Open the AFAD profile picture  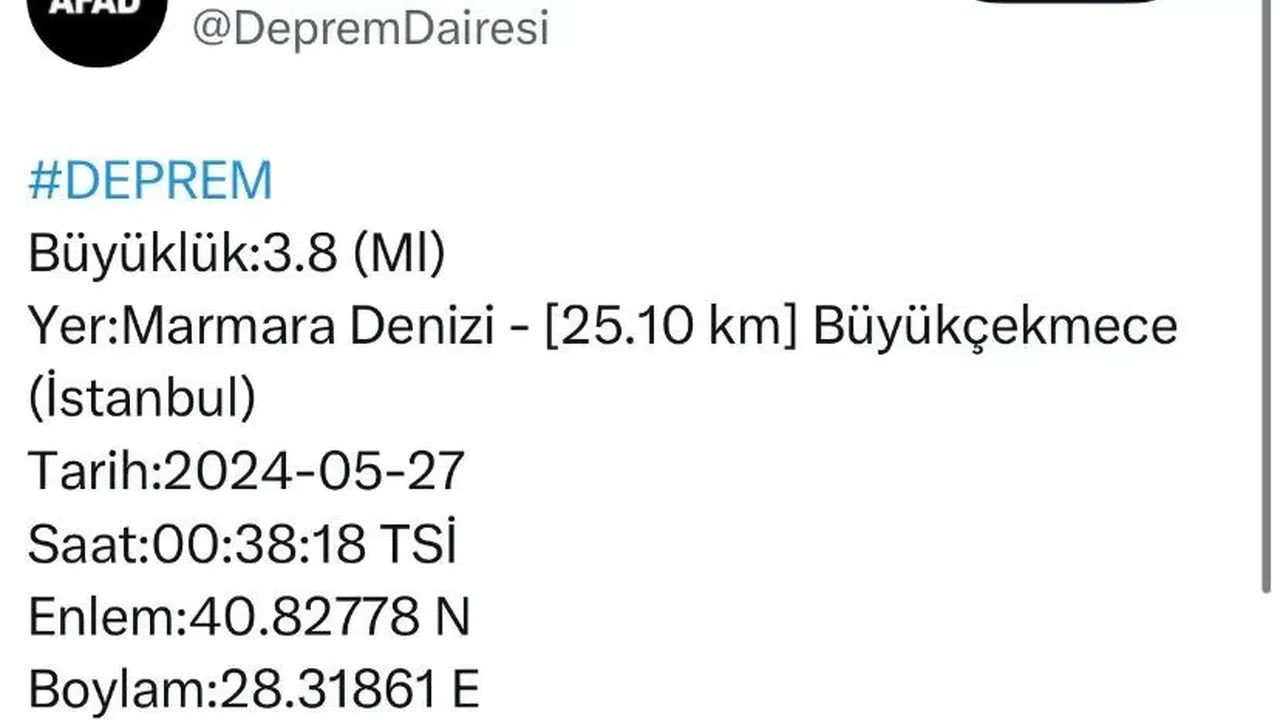pyautogui.click(x=95, y=22)
